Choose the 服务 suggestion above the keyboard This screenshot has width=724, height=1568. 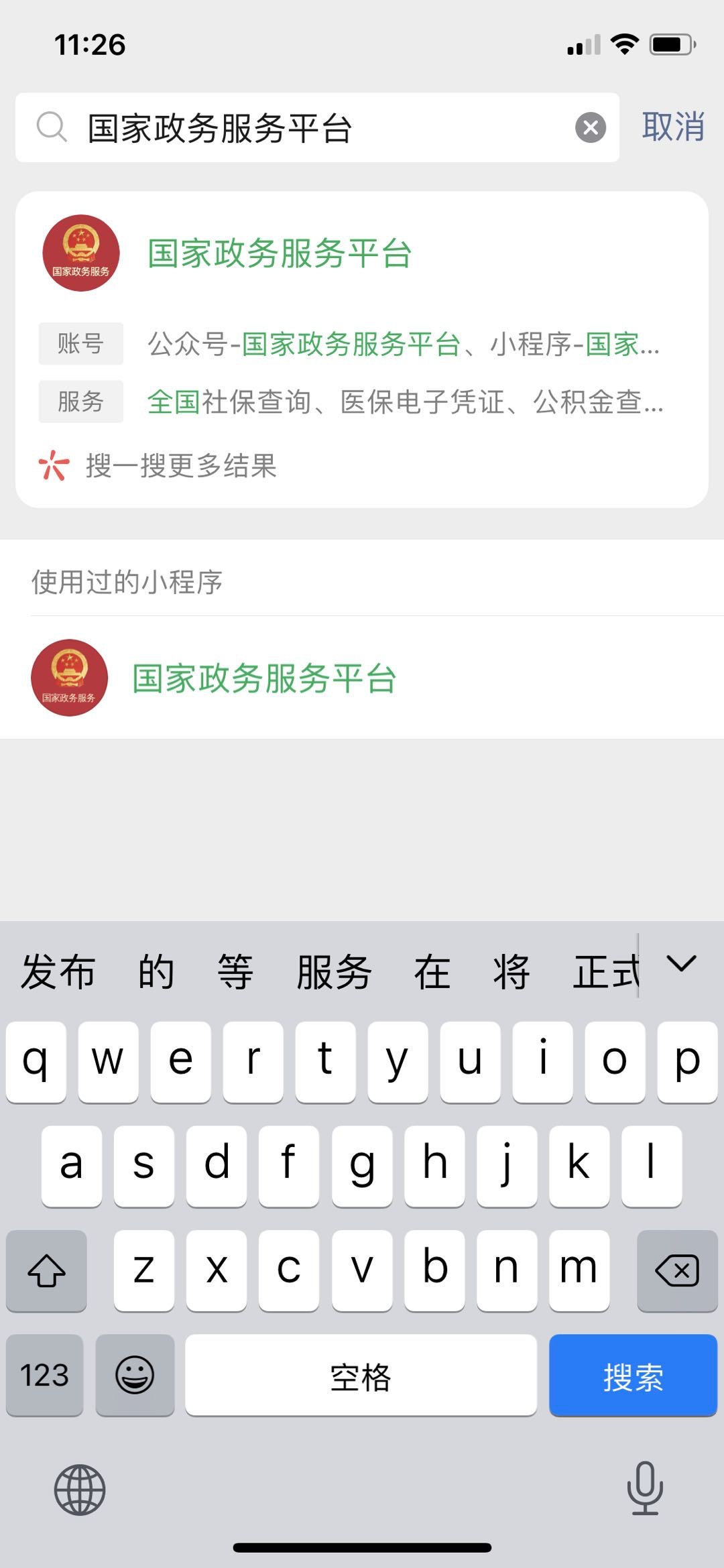334,972
